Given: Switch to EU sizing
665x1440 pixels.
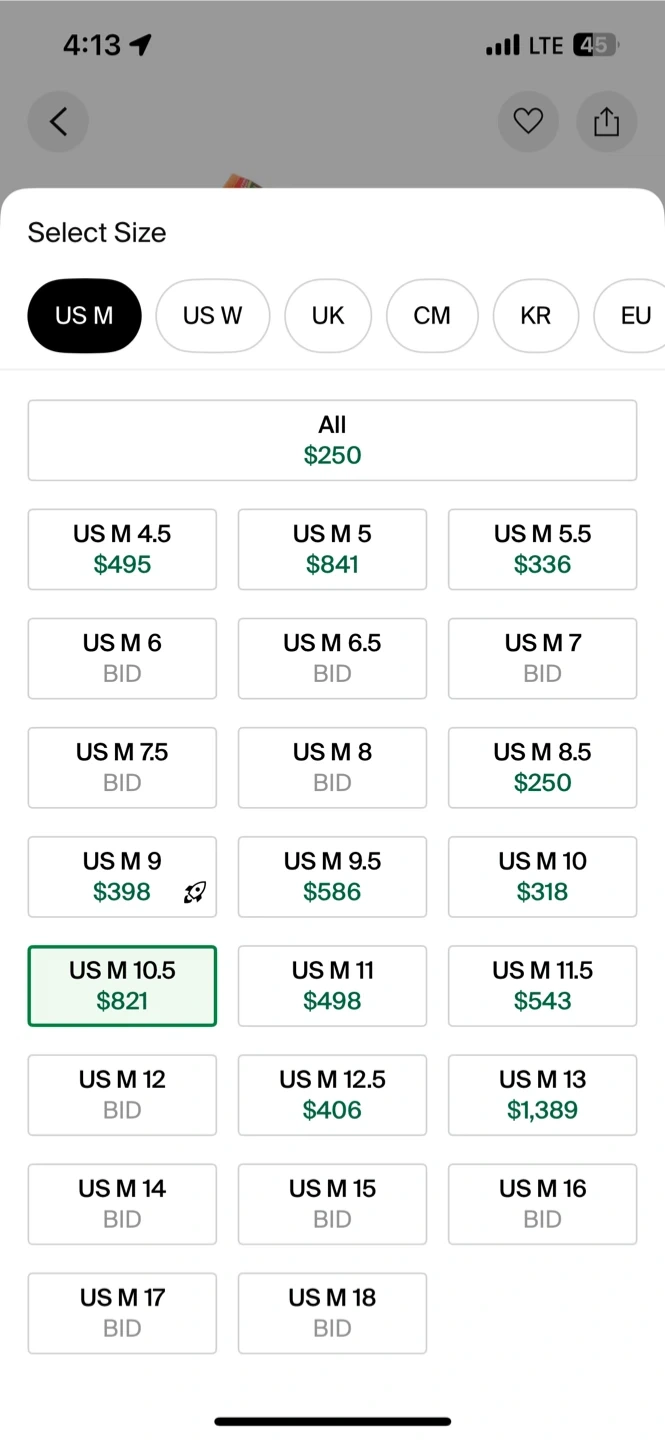Looking at the screenshot, I should coord(632,316).
